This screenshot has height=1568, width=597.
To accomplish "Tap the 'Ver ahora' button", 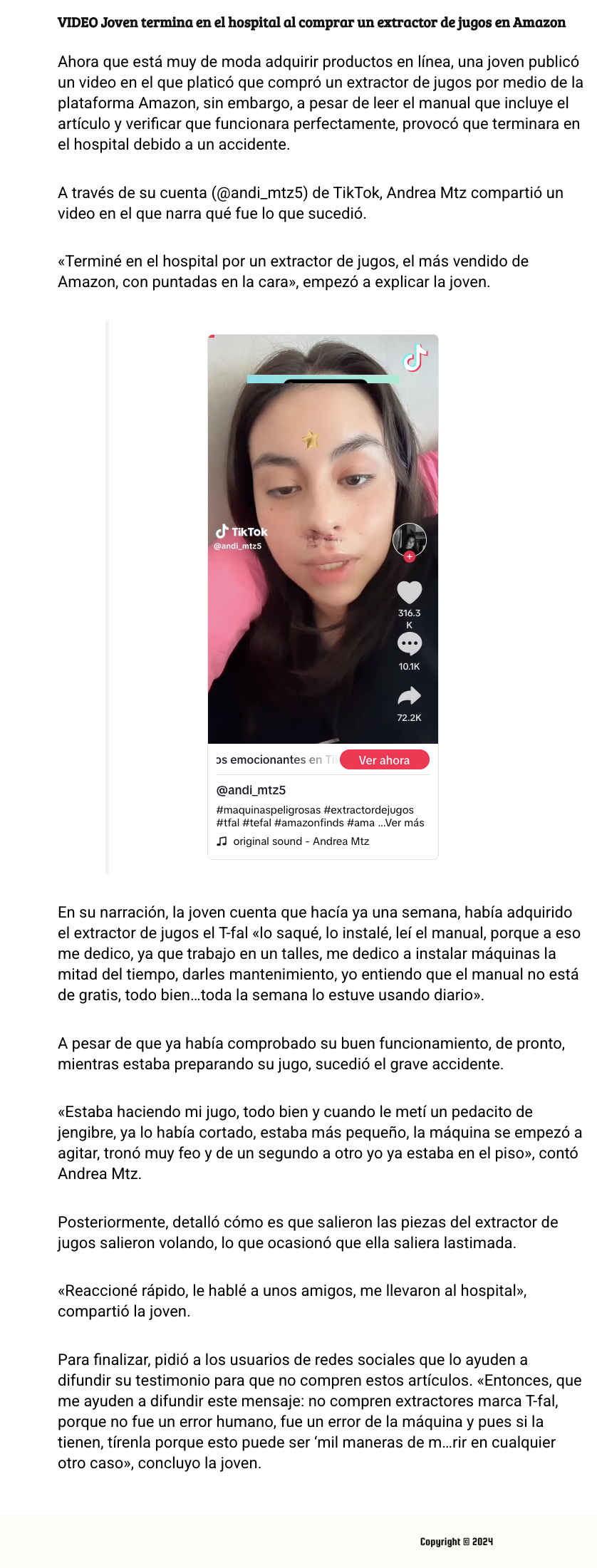I will pyautogui.click(x=385, y=759).
